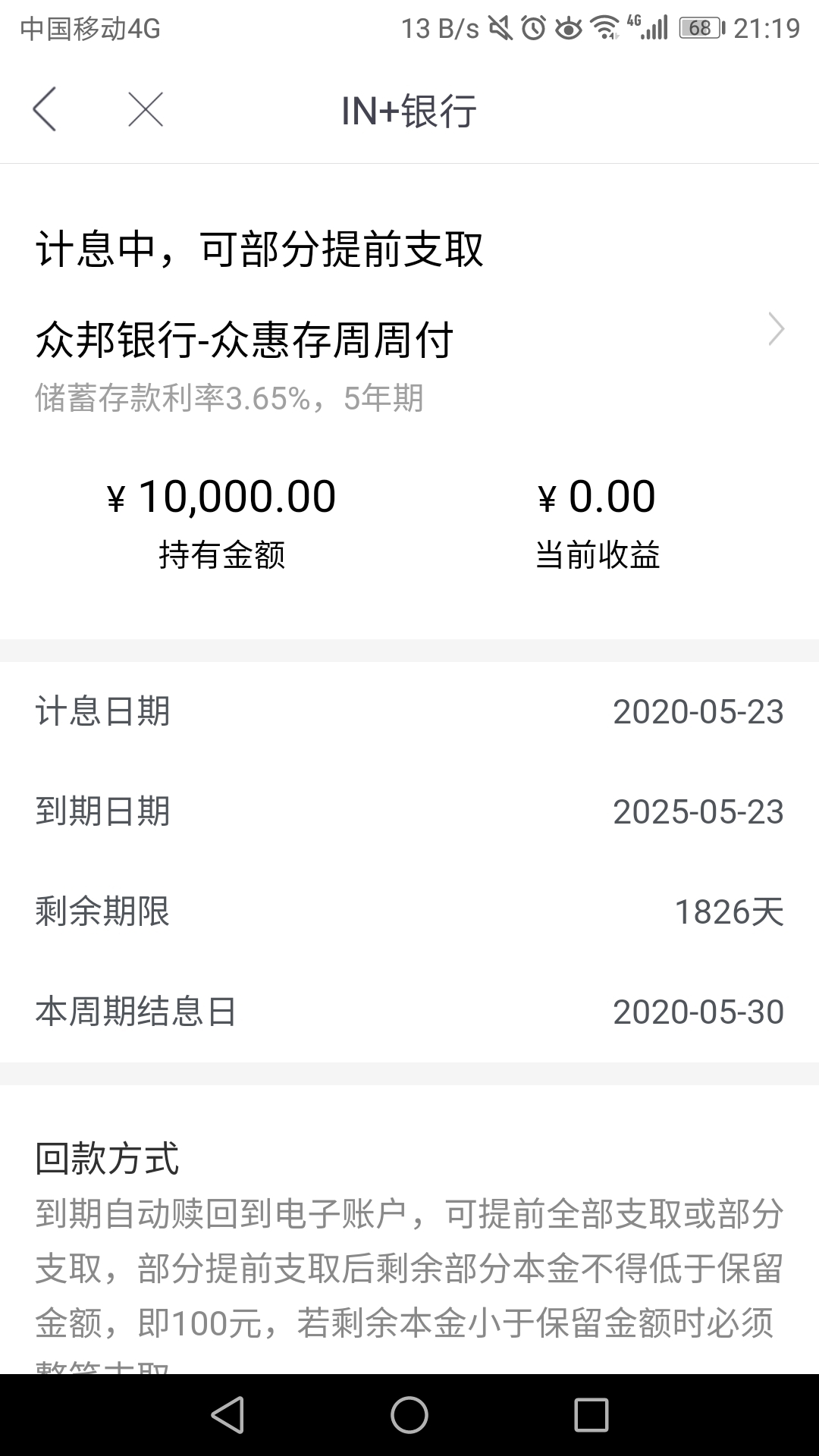Open the recent apps view
Viewport: 819px width, 1456px height.
pos(591,1415)
